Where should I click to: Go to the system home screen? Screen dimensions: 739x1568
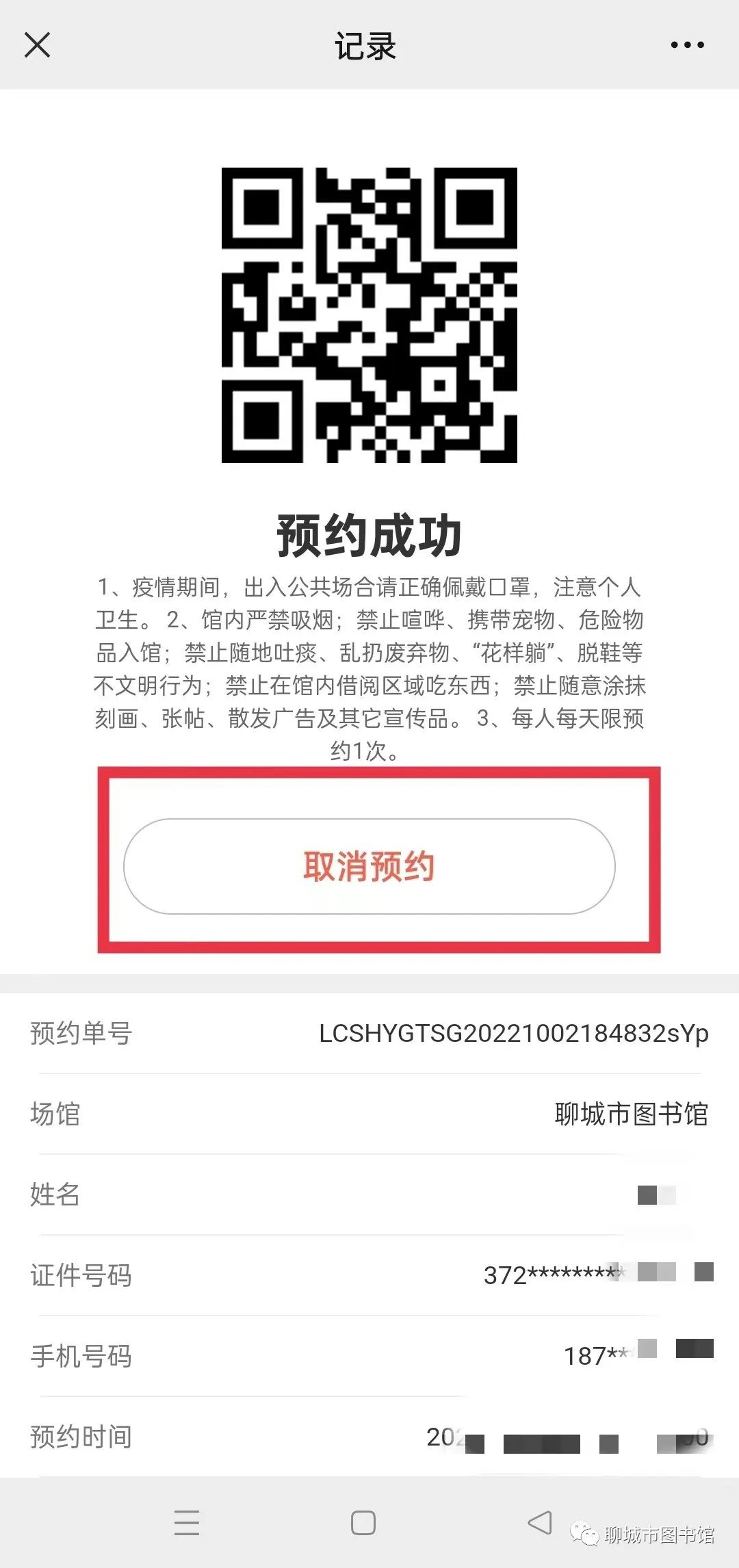tap(363, 1523)
